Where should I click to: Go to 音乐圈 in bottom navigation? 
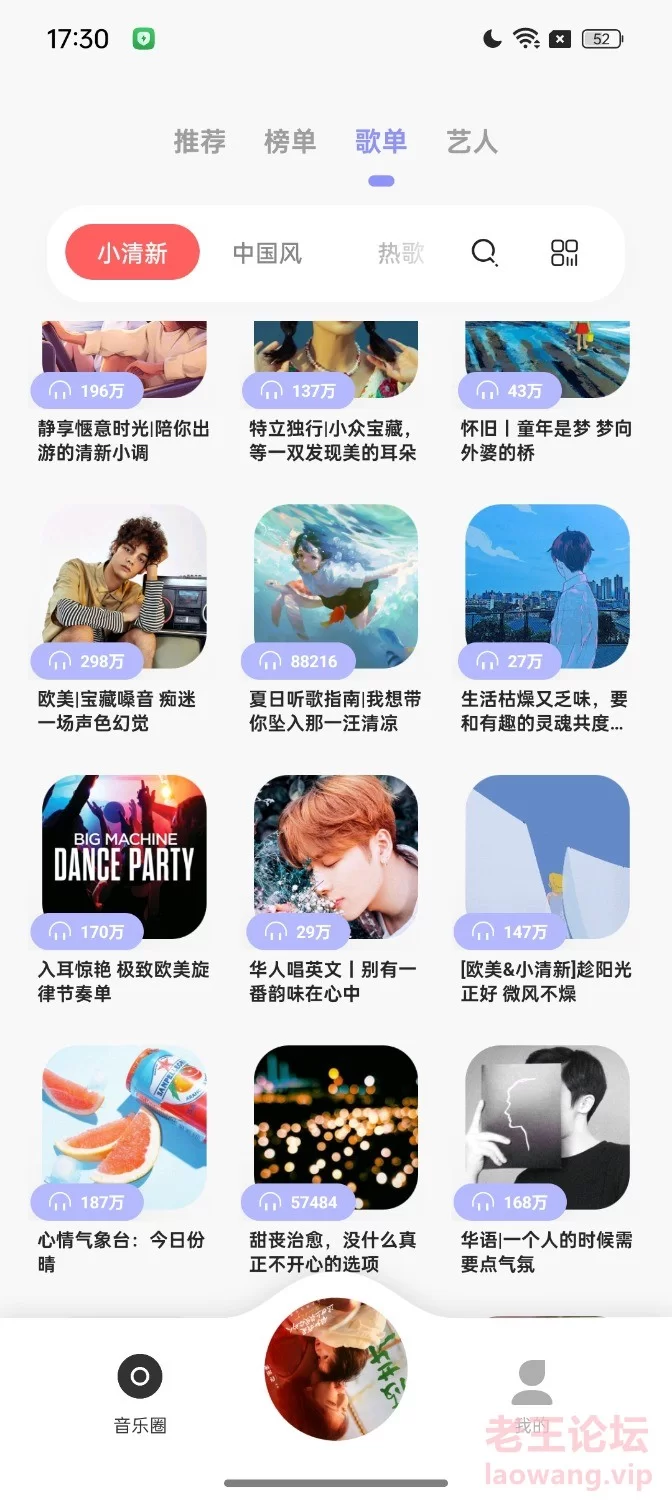pyautogui.click(x=140, y=1394)
